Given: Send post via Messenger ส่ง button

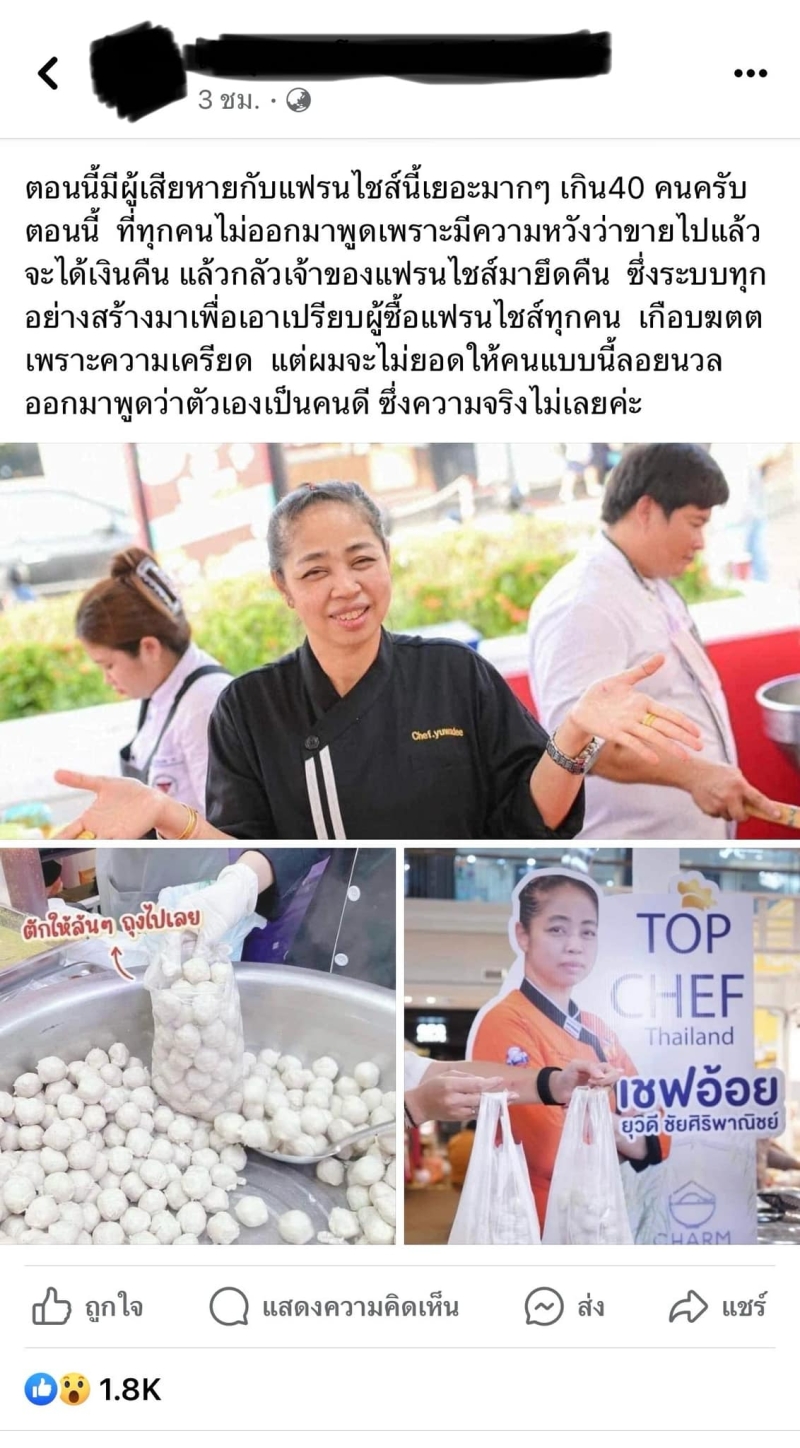Looking at the screenshot, I should pyautogui.click(x=565, y=1306).
